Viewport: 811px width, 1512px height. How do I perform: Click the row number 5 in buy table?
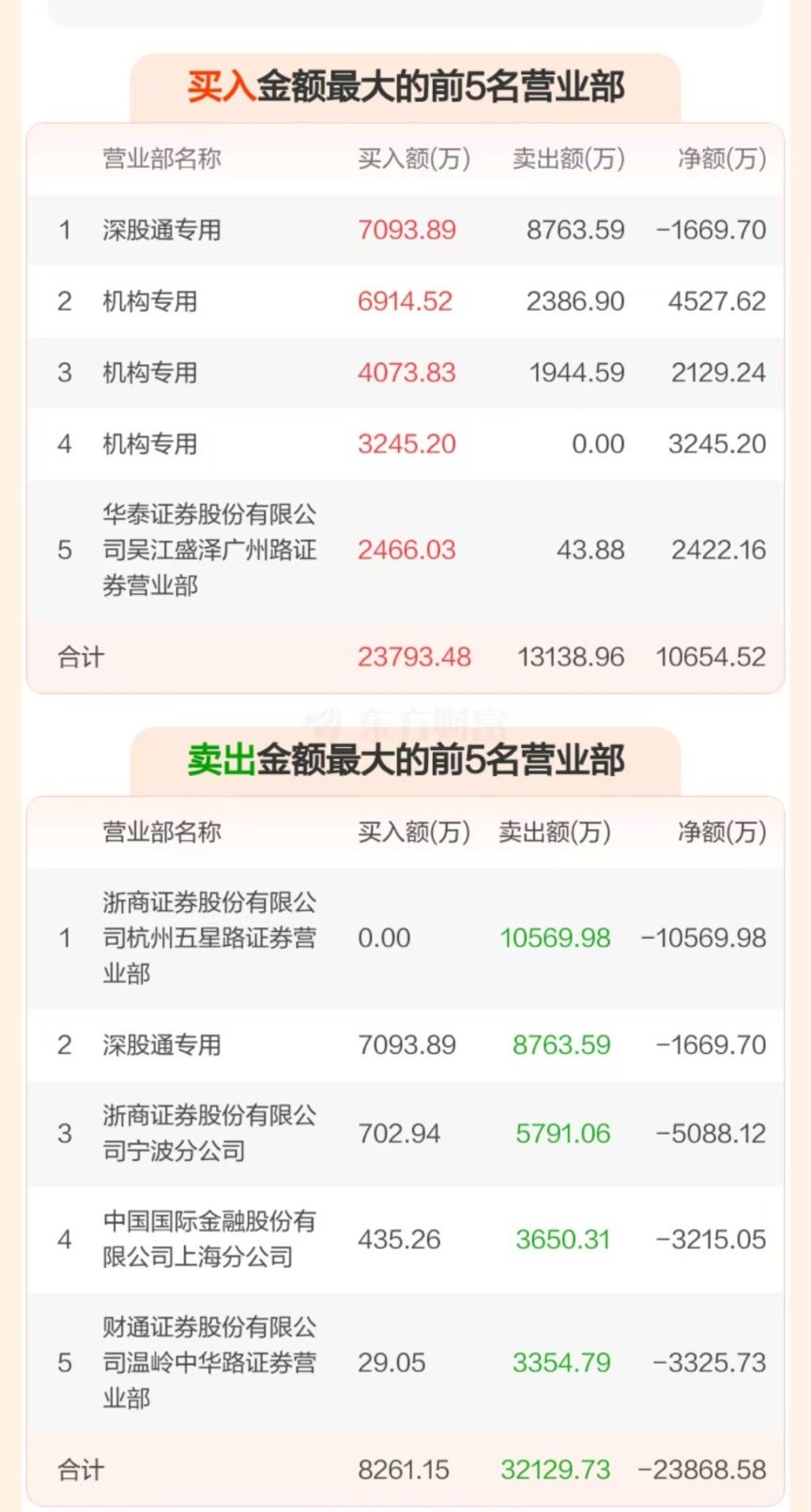(65, 550)
